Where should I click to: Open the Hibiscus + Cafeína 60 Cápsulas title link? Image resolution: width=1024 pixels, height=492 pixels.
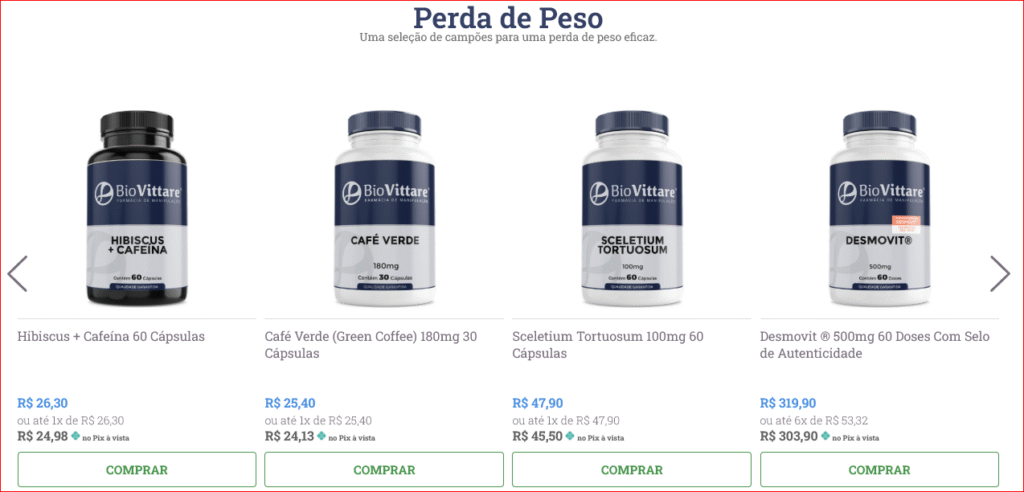click(111, 337)
